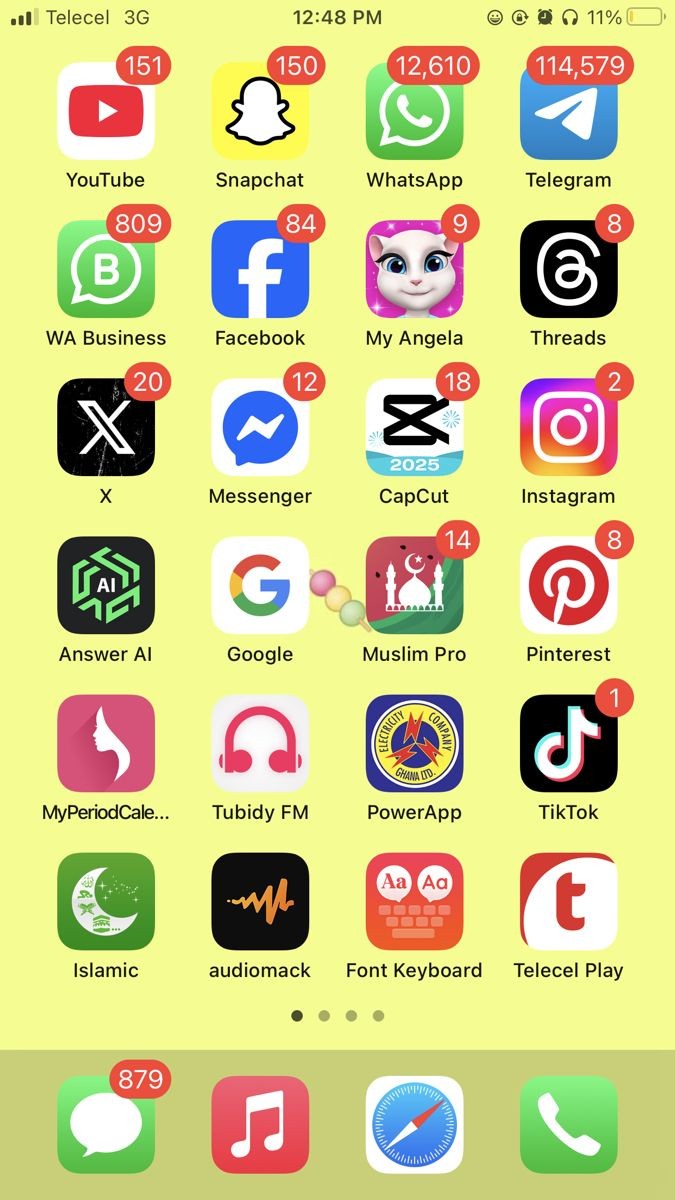Viewport: 675px width, 1200px height.
Task: Open the Threads app
Action: tap(568, 269)
